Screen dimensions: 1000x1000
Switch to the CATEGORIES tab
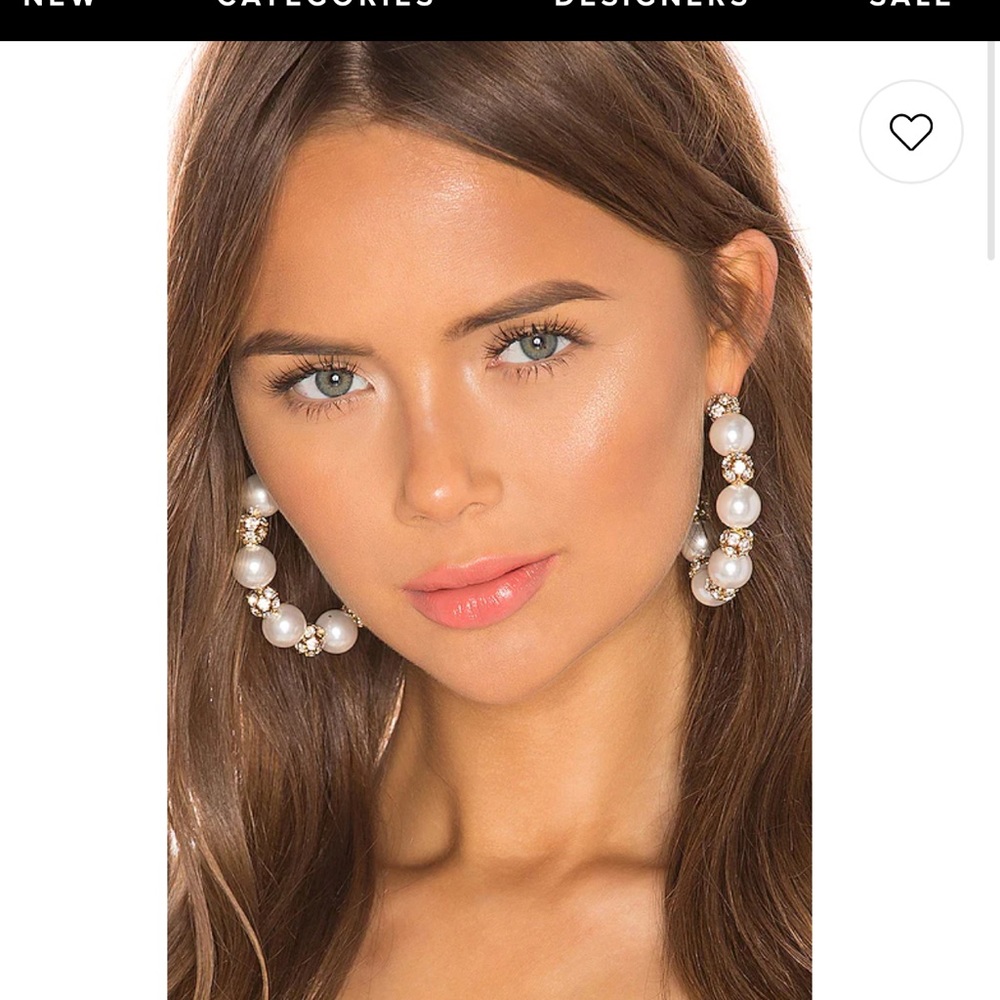(326, 5)
